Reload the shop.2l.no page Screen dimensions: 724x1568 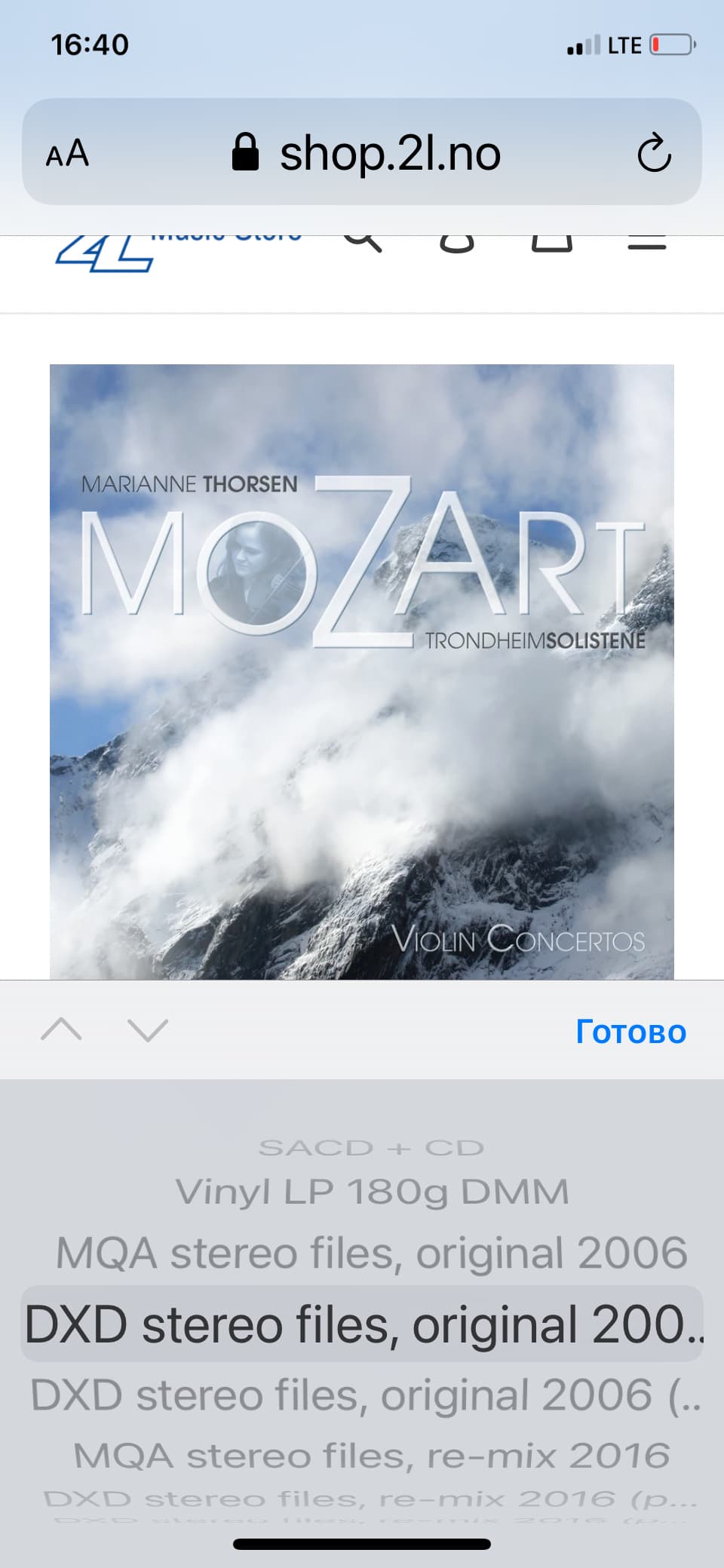click(x=653, y=153)
